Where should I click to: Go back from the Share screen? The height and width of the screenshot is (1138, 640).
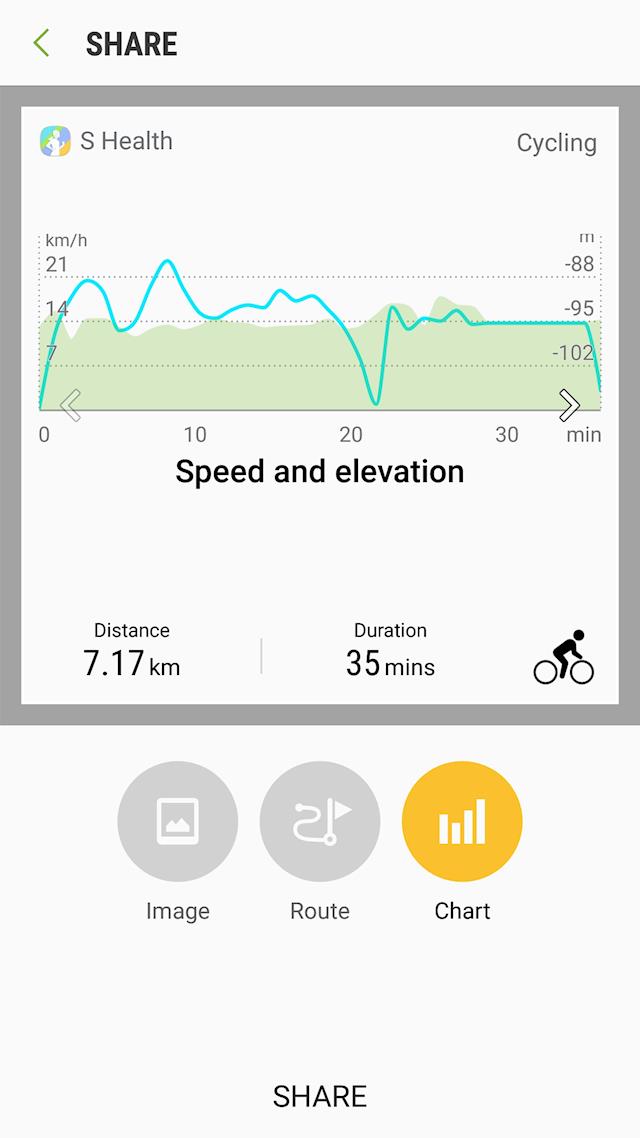41,44
